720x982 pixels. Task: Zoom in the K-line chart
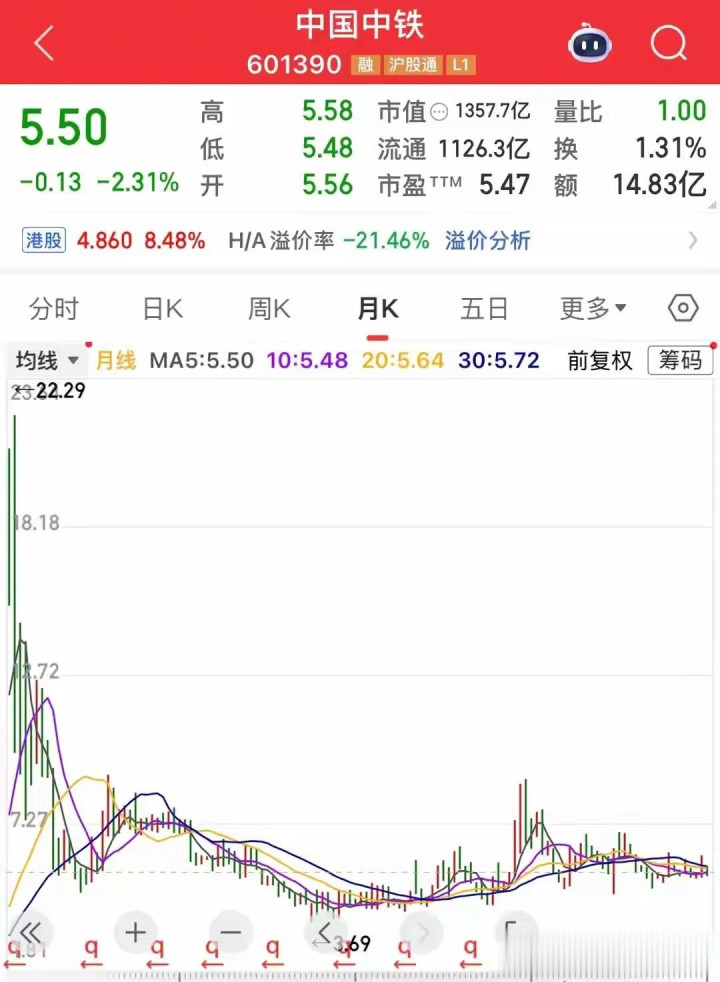click(x=135, y=933)
